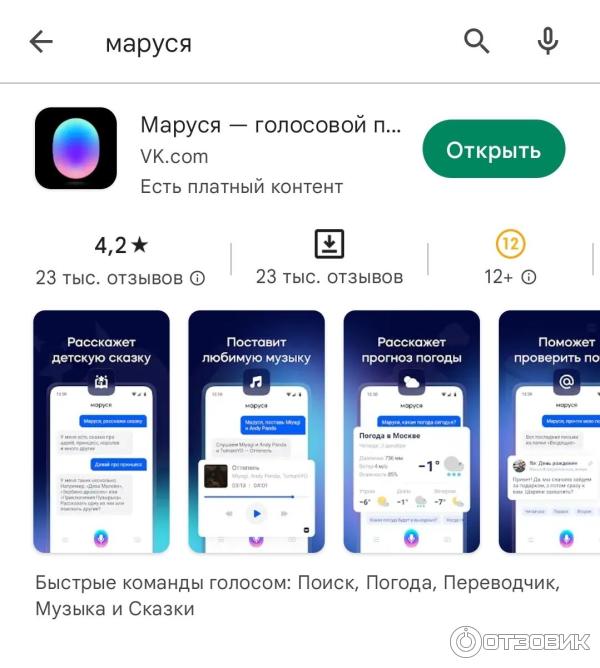Screen dimensions: 600x668
Task: Start voice search with the microphone
Action: pos(547,42)
